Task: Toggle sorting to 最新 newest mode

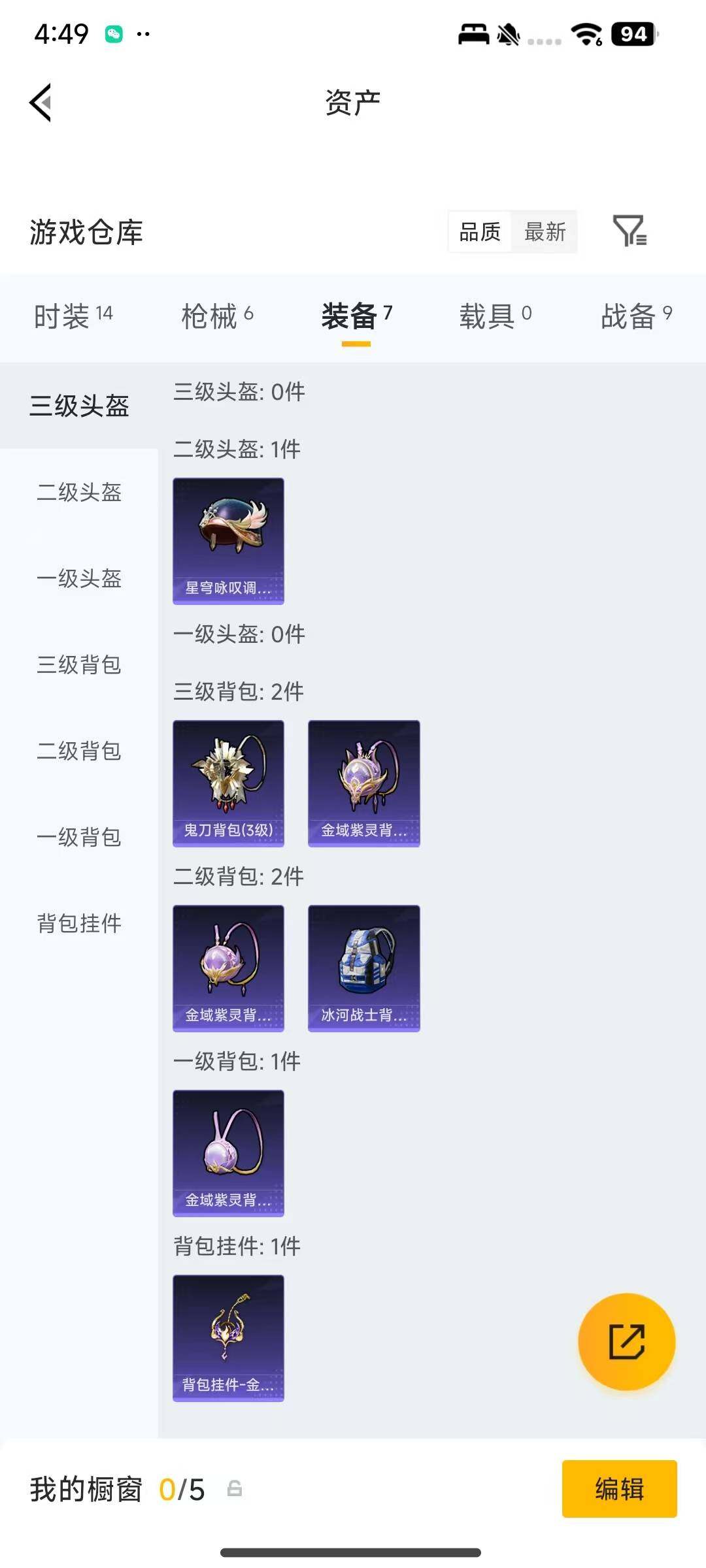Action: (545, 232)
